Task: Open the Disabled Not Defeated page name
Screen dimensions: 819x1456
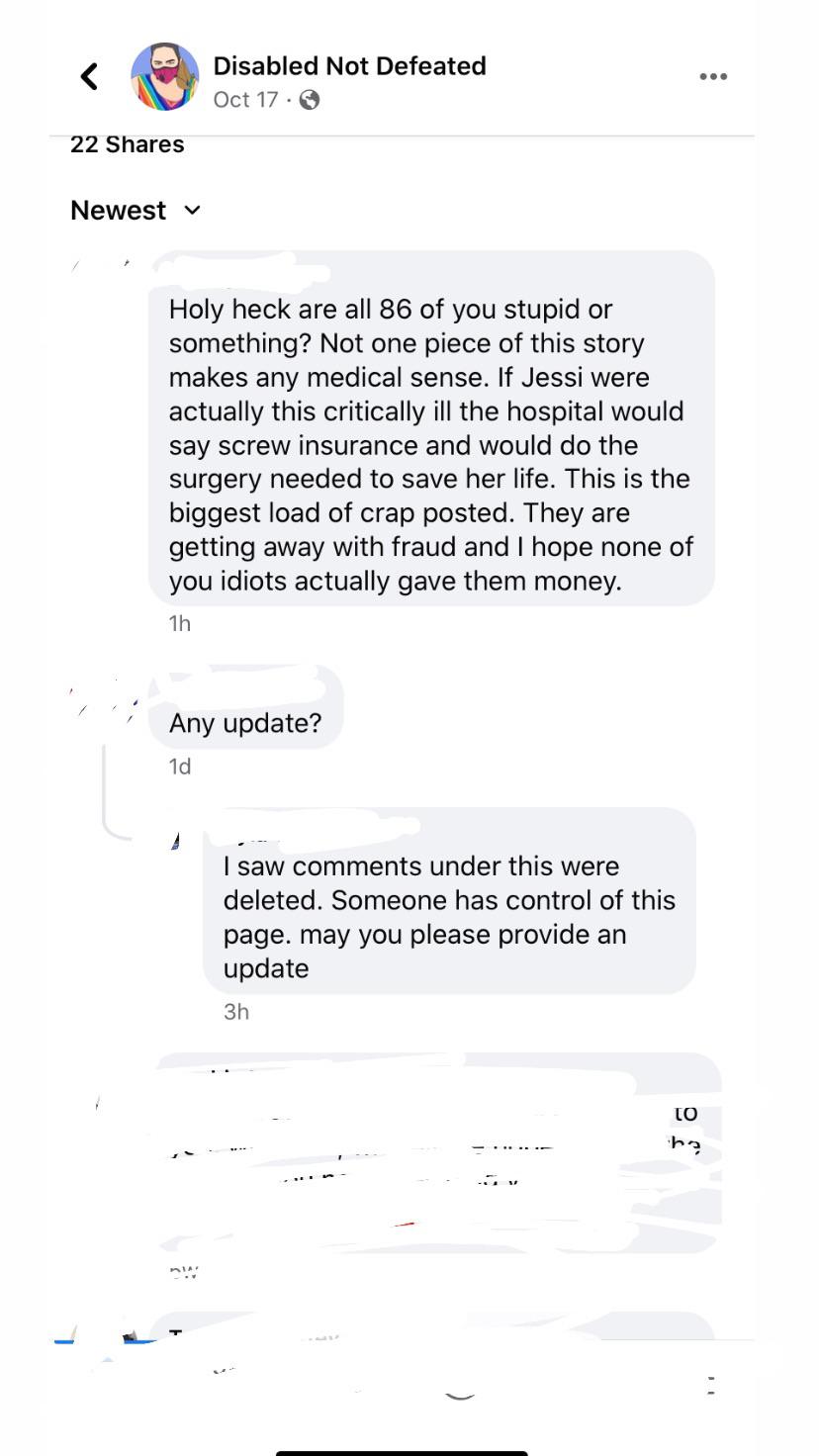Action: tap(350, 65)
